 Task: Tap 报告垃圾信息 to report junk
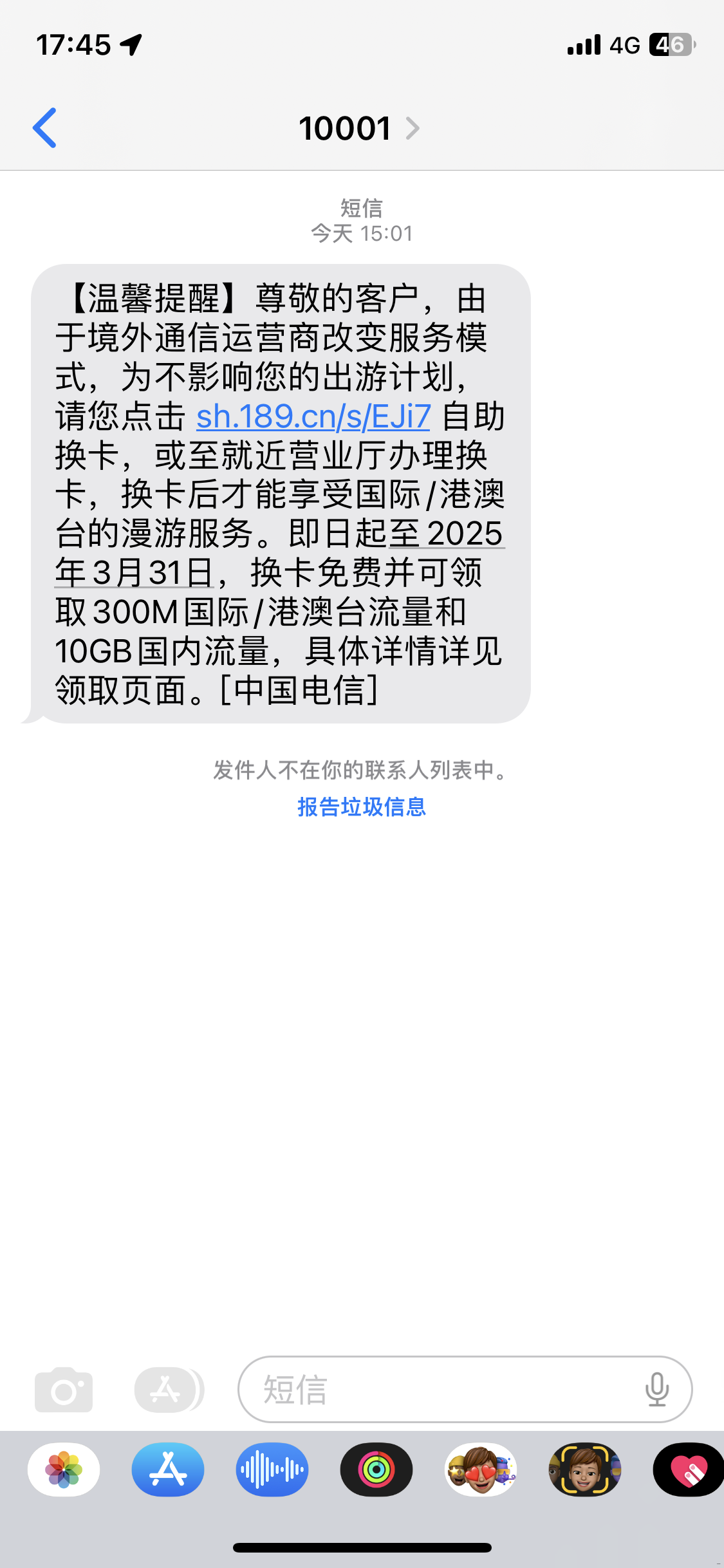pyautogui.click(x=362, y=807)
